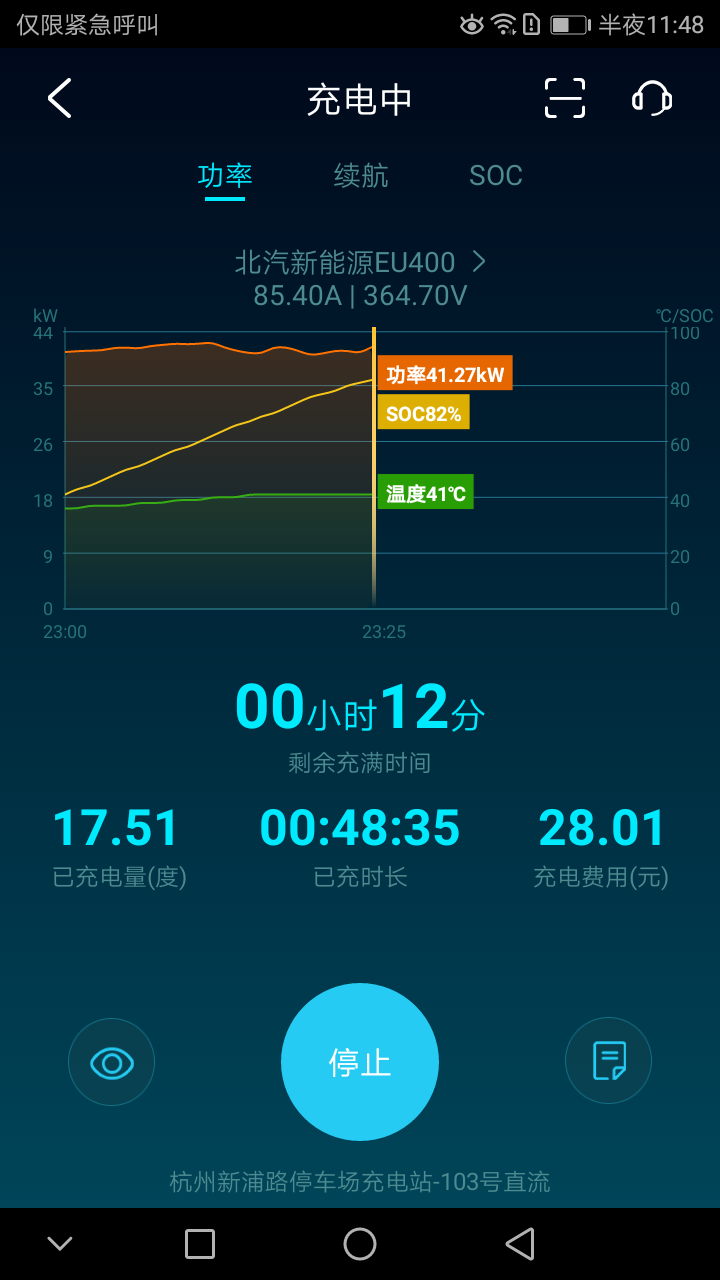Tap the eye icon button
Viewport: 720px width, 1280px height.
pos(112,1062)
